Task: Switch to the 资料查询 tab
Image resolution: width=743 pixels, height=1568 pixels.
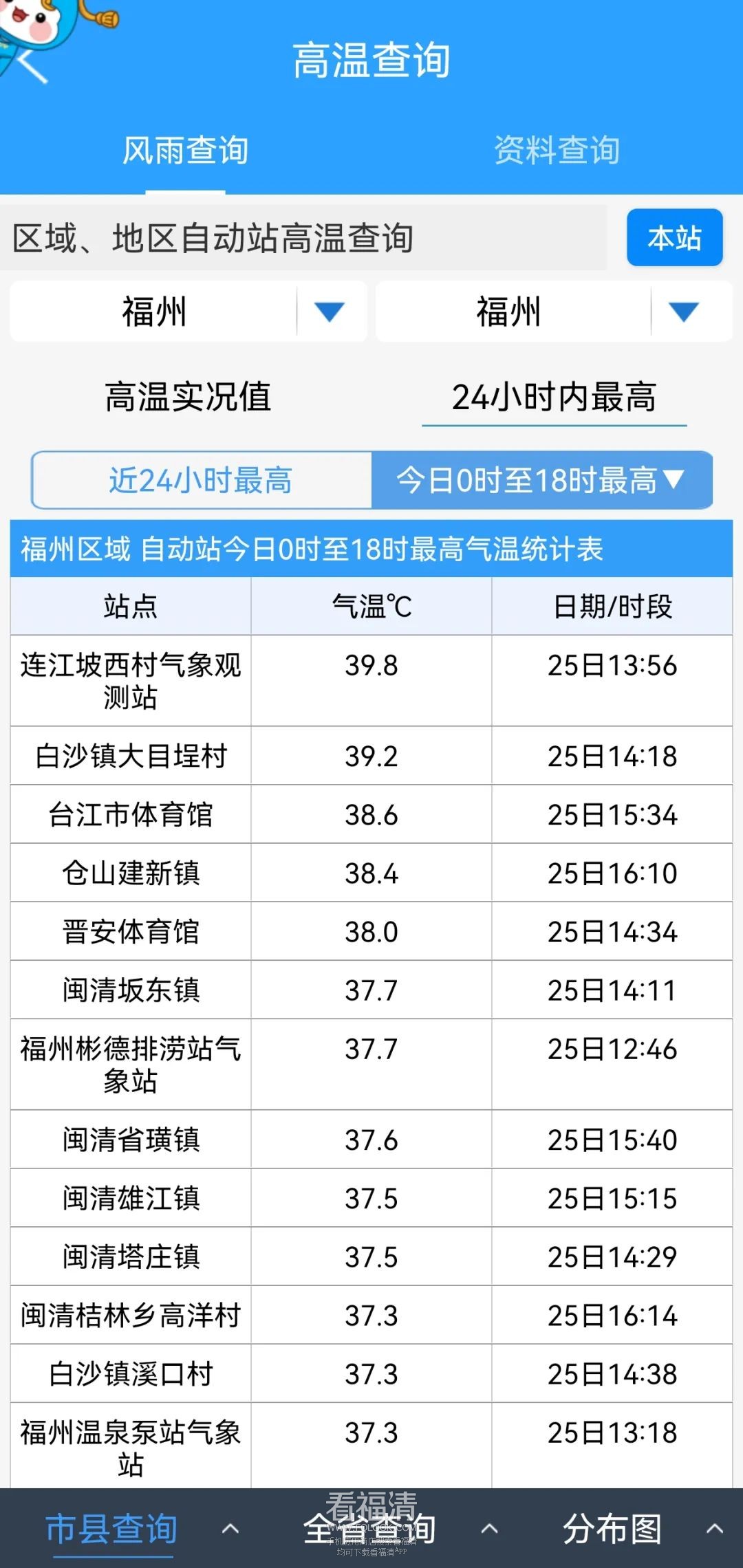Action: (557, 151)
